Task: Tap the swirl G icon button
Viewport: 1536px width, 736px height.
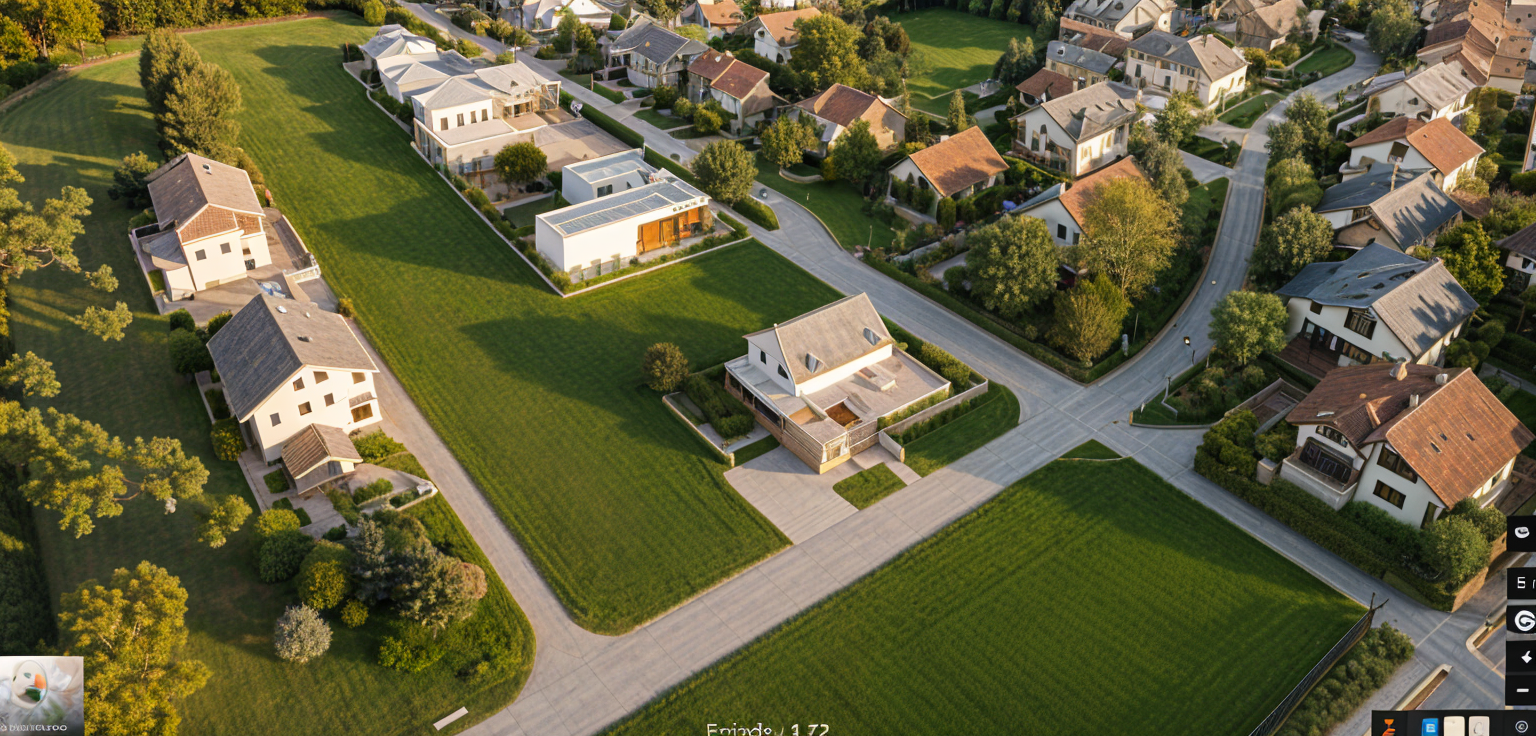Action: [x=1523, y=621]
